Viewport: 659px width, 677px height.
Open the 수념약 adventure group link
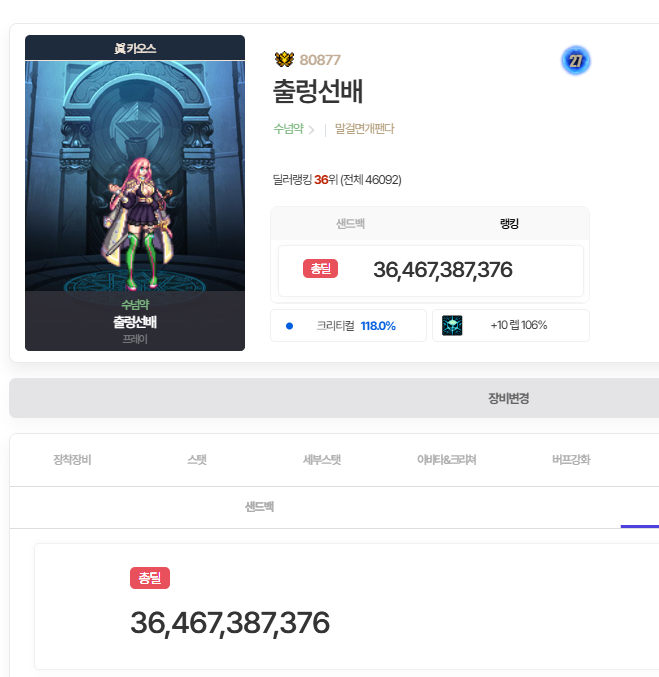289,129
